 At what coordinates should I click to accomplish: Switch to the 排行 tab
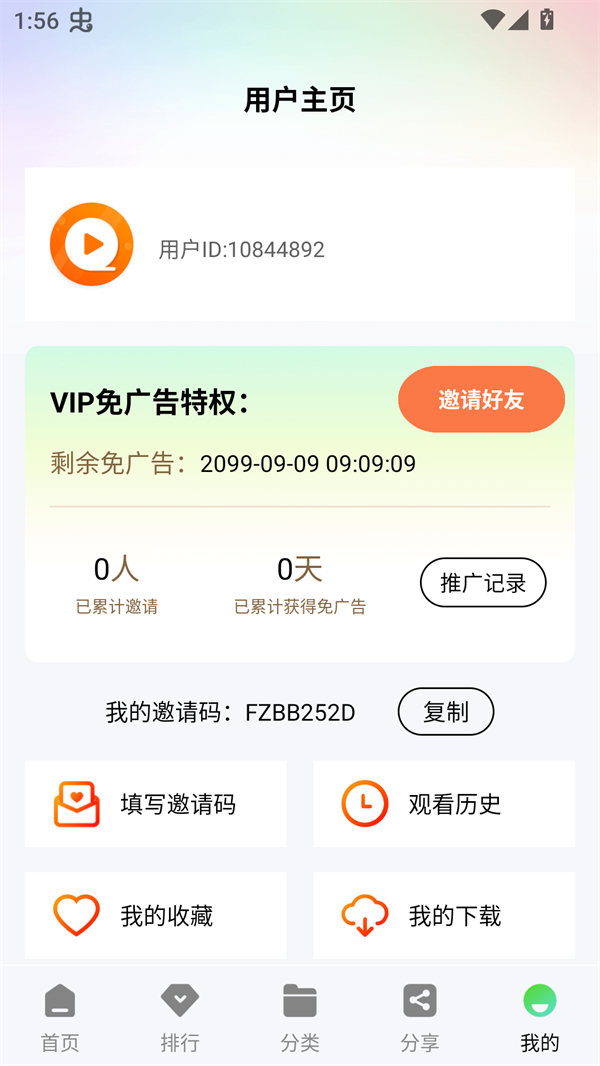click(x=180, y=1017)
